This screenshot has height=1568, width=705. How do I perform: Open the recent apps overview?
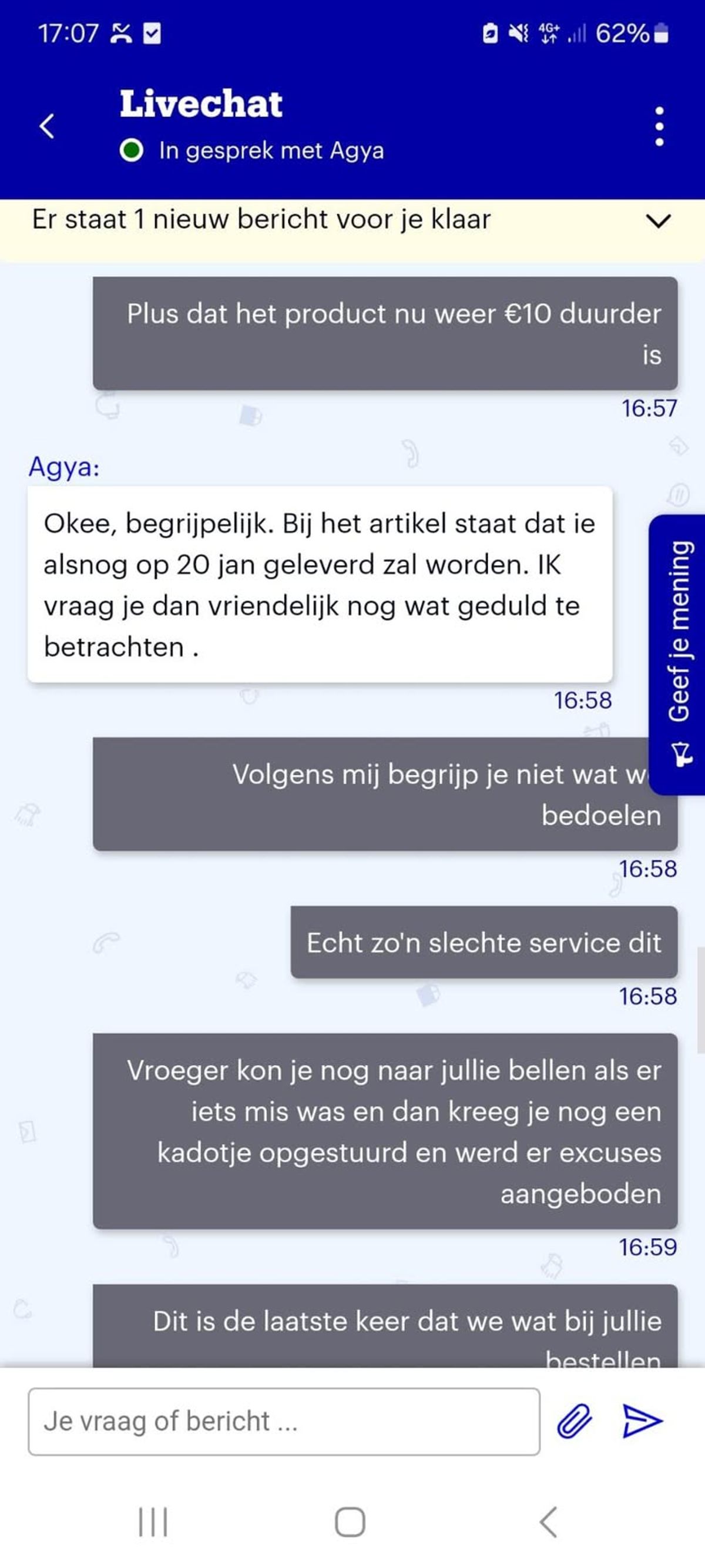(x=153, y=1522)
